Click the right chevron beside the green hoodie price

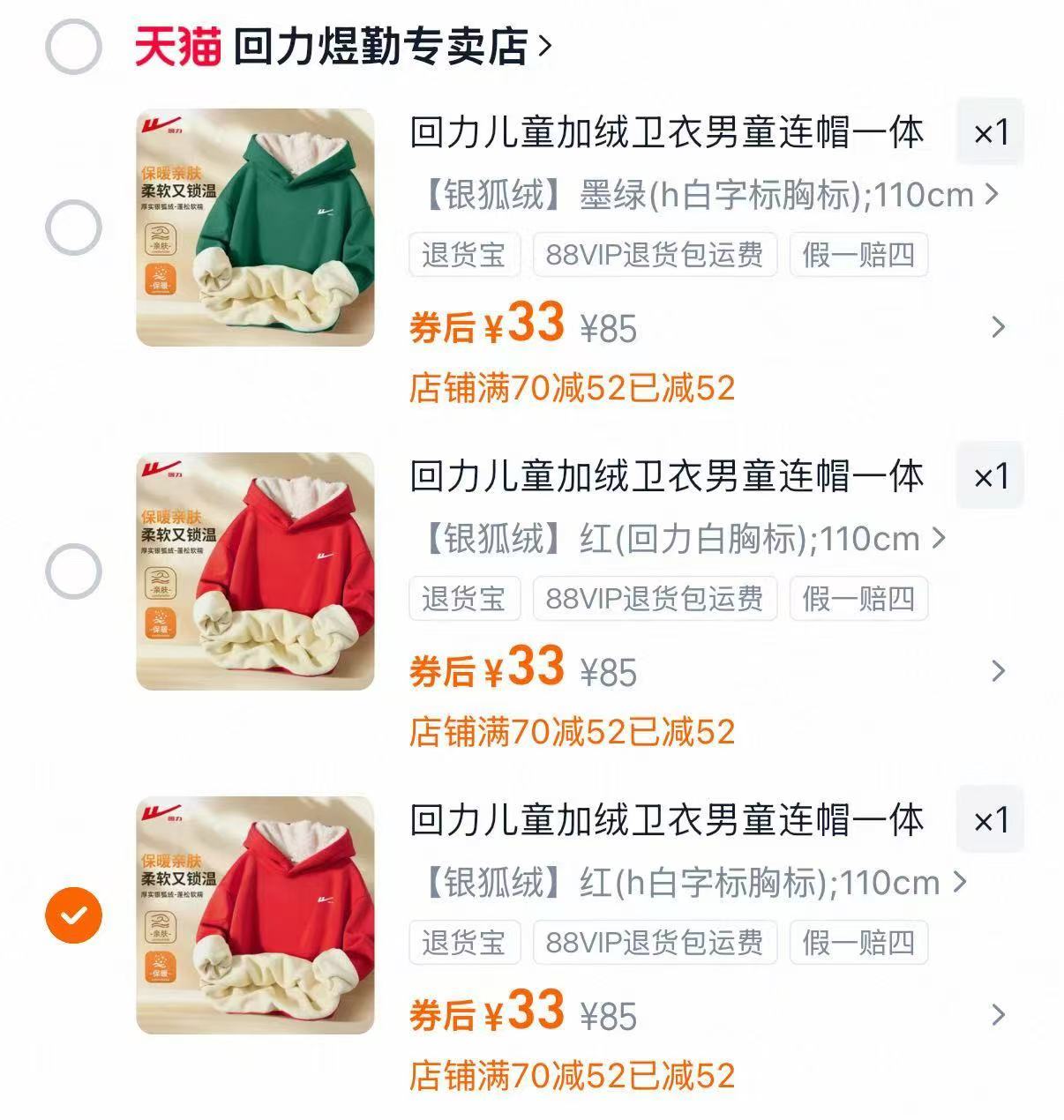[x=998, y=326]
